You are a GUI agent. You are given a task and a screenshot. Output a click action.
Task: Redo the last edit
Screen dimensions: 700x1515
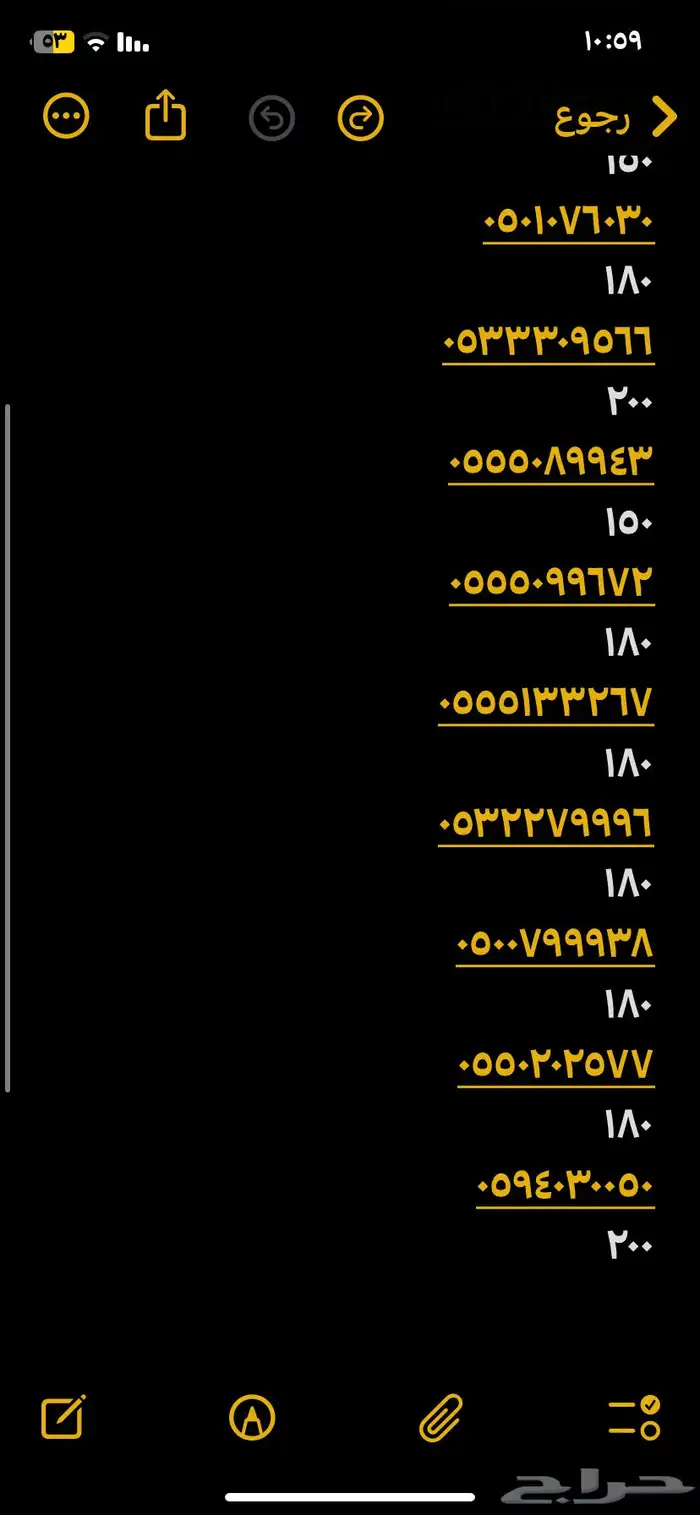(360, 119)
